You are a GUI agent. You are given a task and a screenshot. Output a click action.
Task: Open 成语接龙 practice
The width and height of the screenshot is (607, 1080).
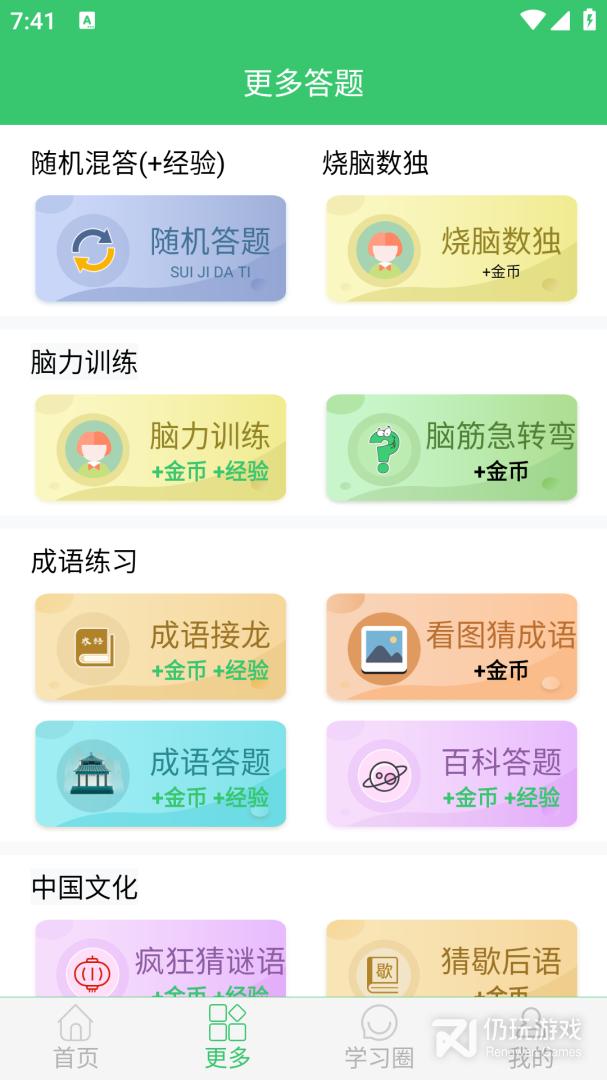point(160,647)
